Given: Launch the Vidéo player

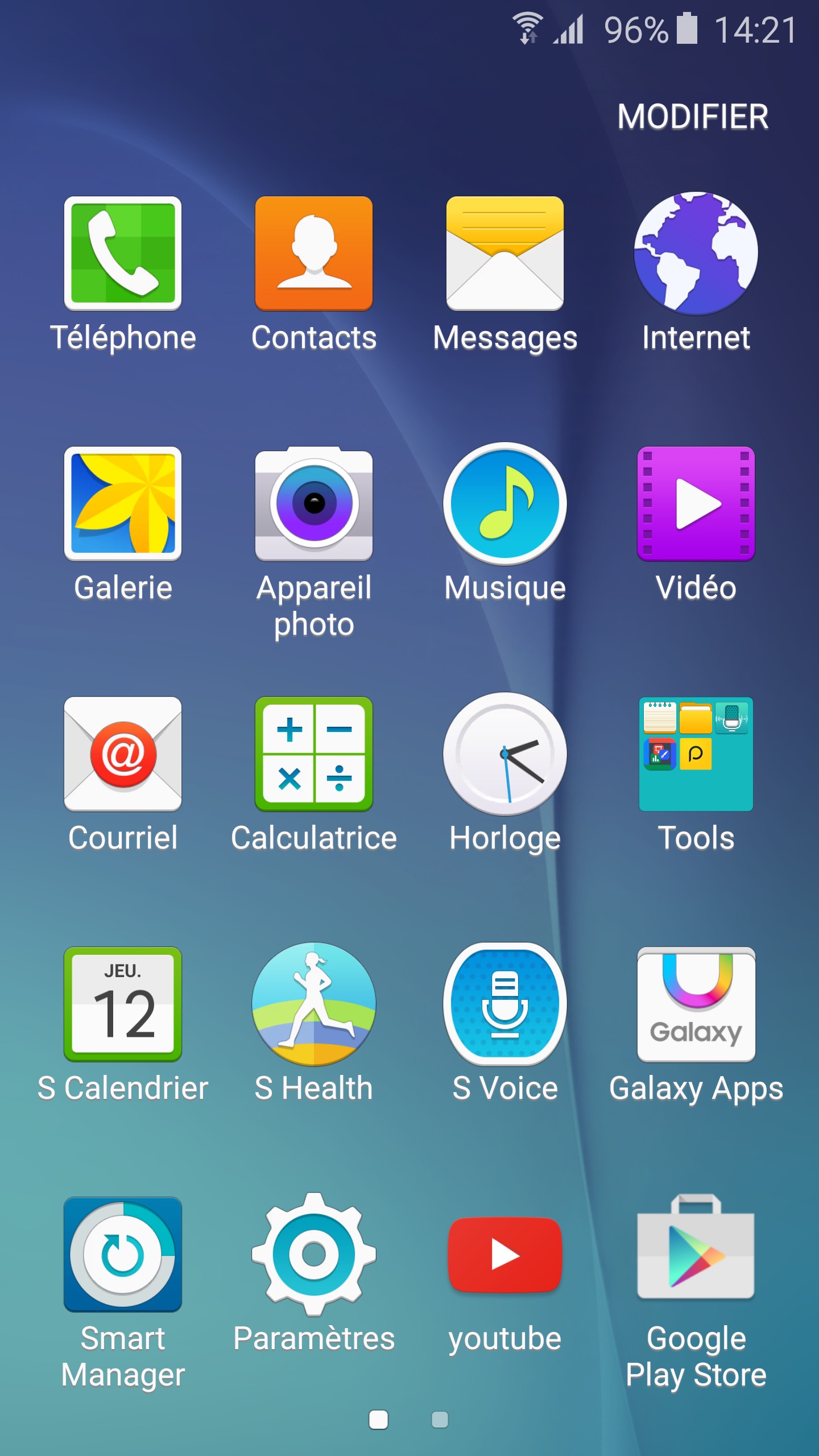Looking at the screenshot, I should [696, 504].
